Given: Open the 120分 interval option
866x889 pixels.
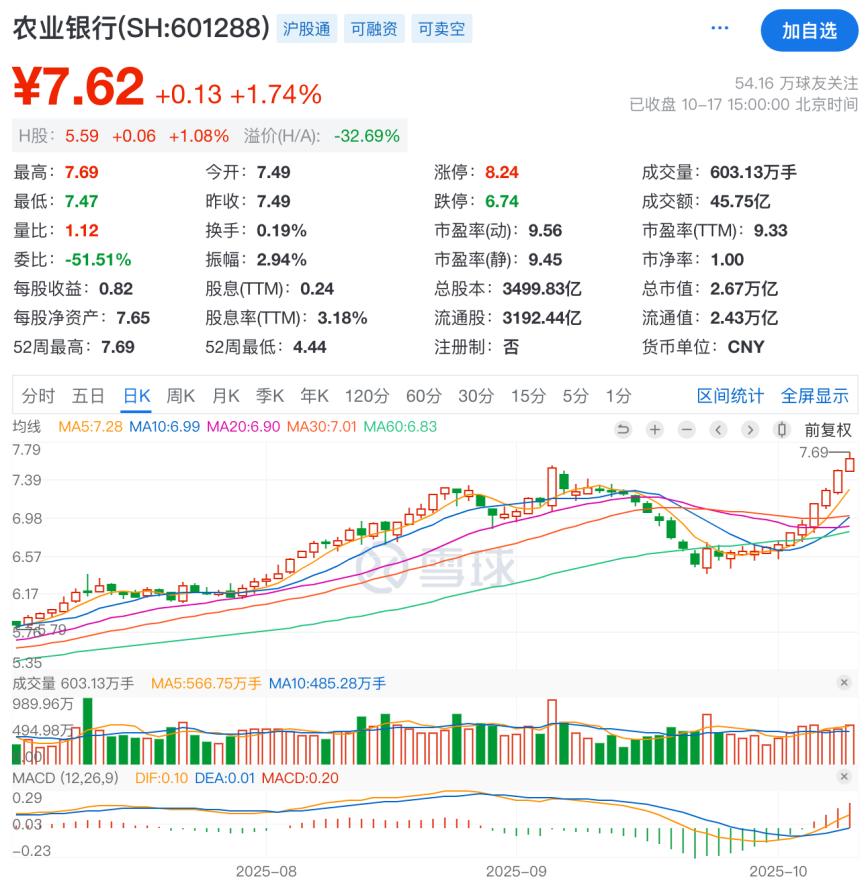Looking at the screenshot, I should tap(366, 395).
